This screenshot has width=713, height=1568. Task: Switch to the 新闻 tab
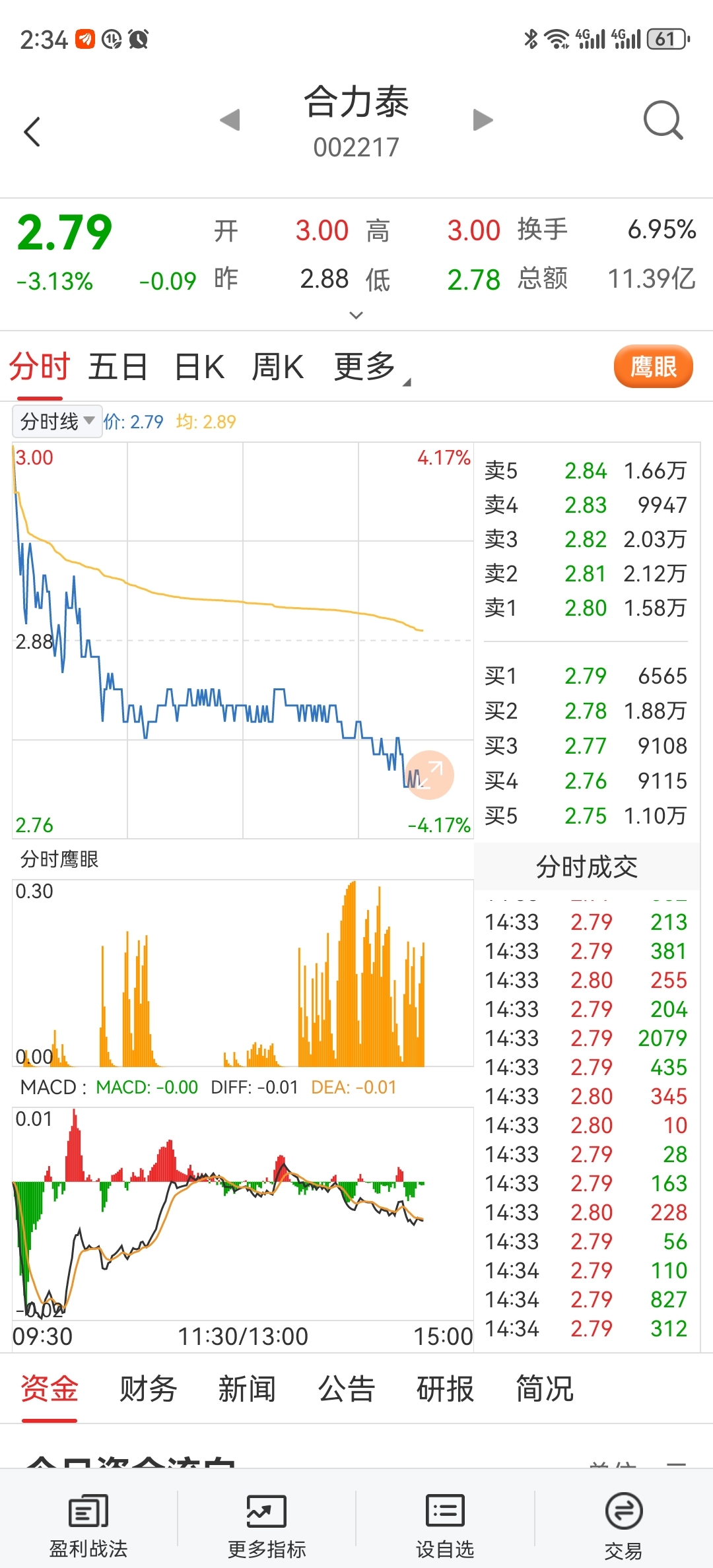click(247, 1388)
